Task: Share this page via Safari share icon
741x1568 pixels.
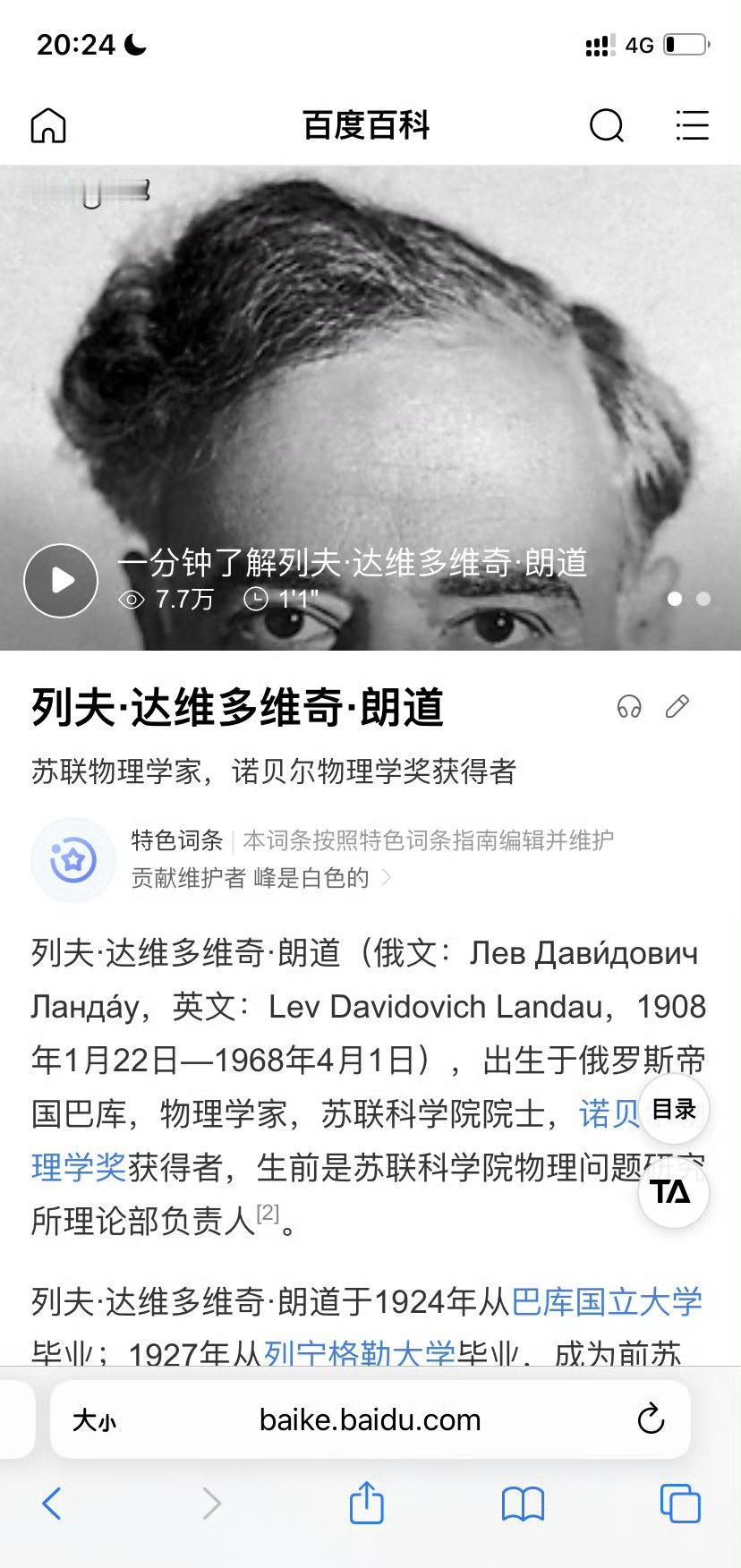Action: (366, 1503)
